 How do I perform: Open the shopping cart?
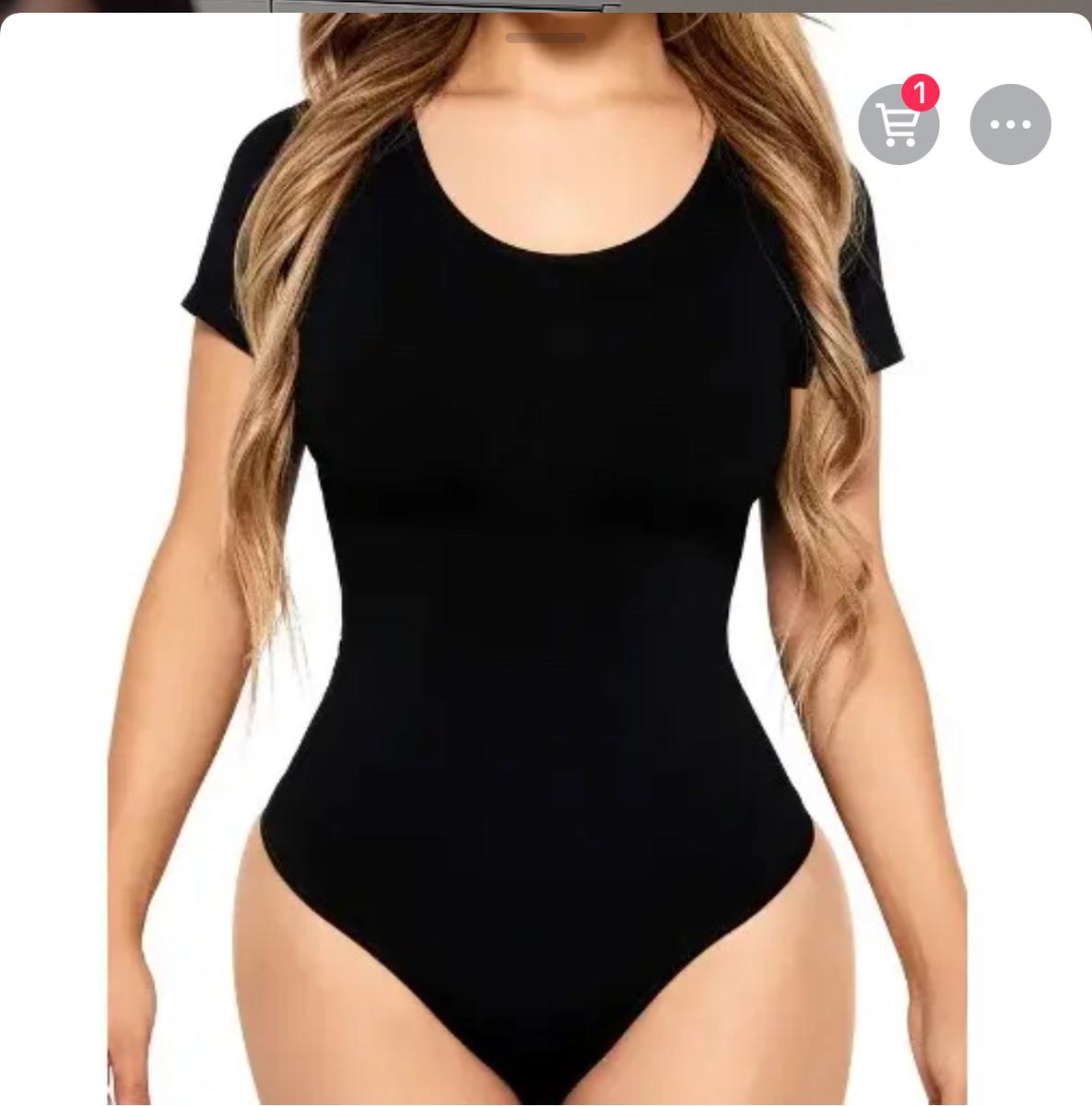tap(898, 125)
